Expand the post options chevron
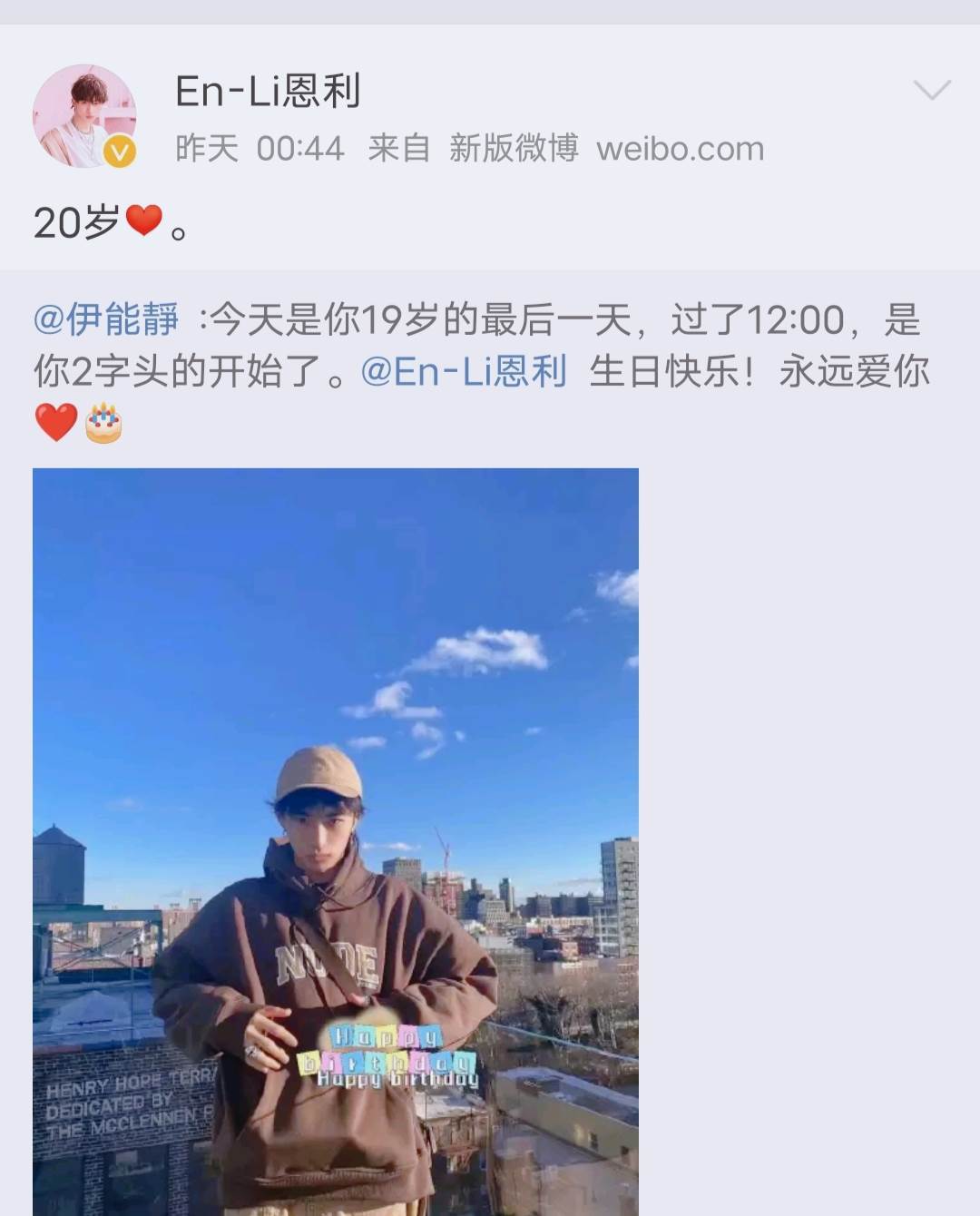 click(x=931, y=90)
